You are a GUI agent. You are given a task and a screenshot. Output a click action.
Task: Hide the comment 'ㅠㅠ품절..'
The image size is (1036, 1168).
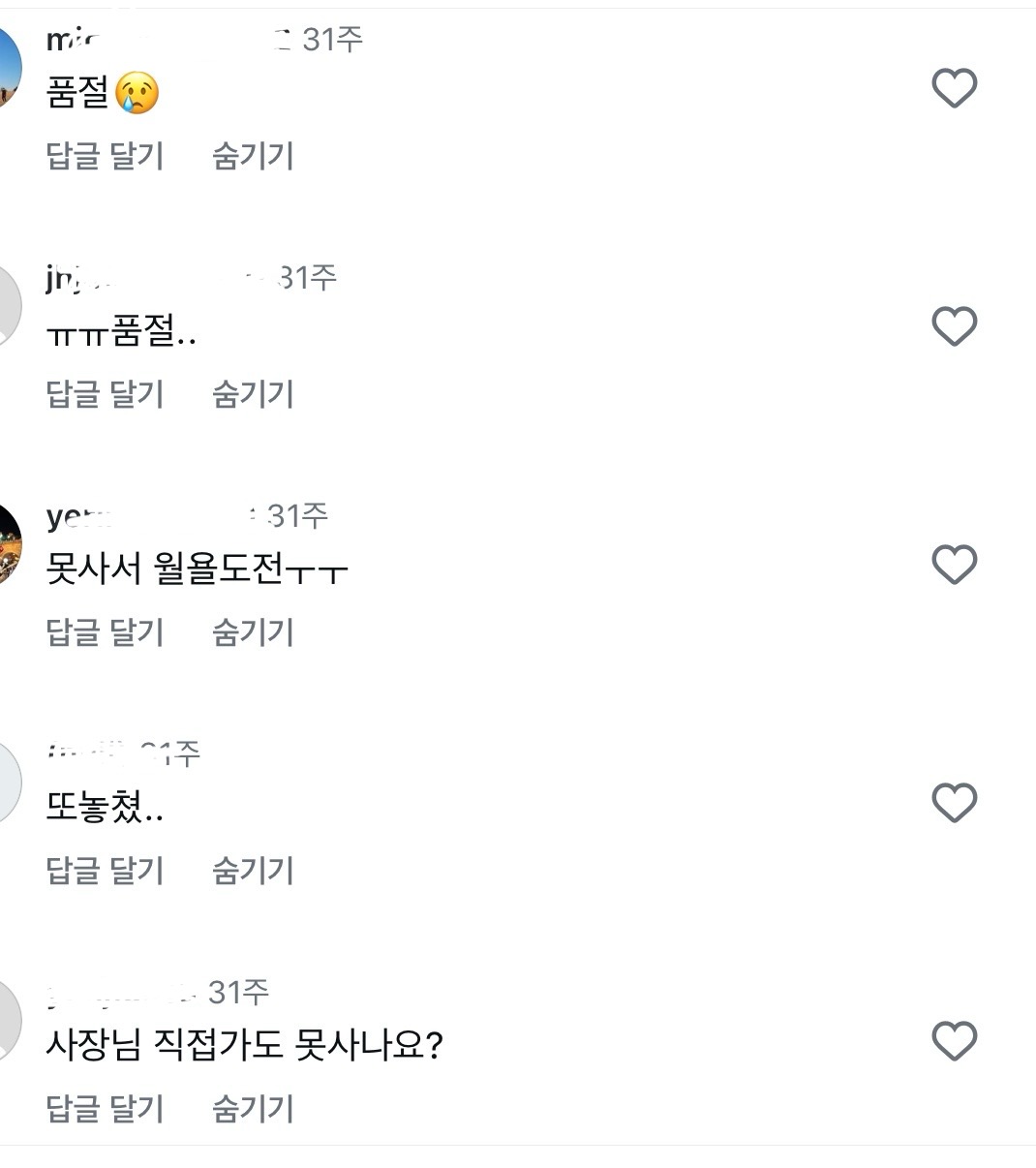coord(253,394)
